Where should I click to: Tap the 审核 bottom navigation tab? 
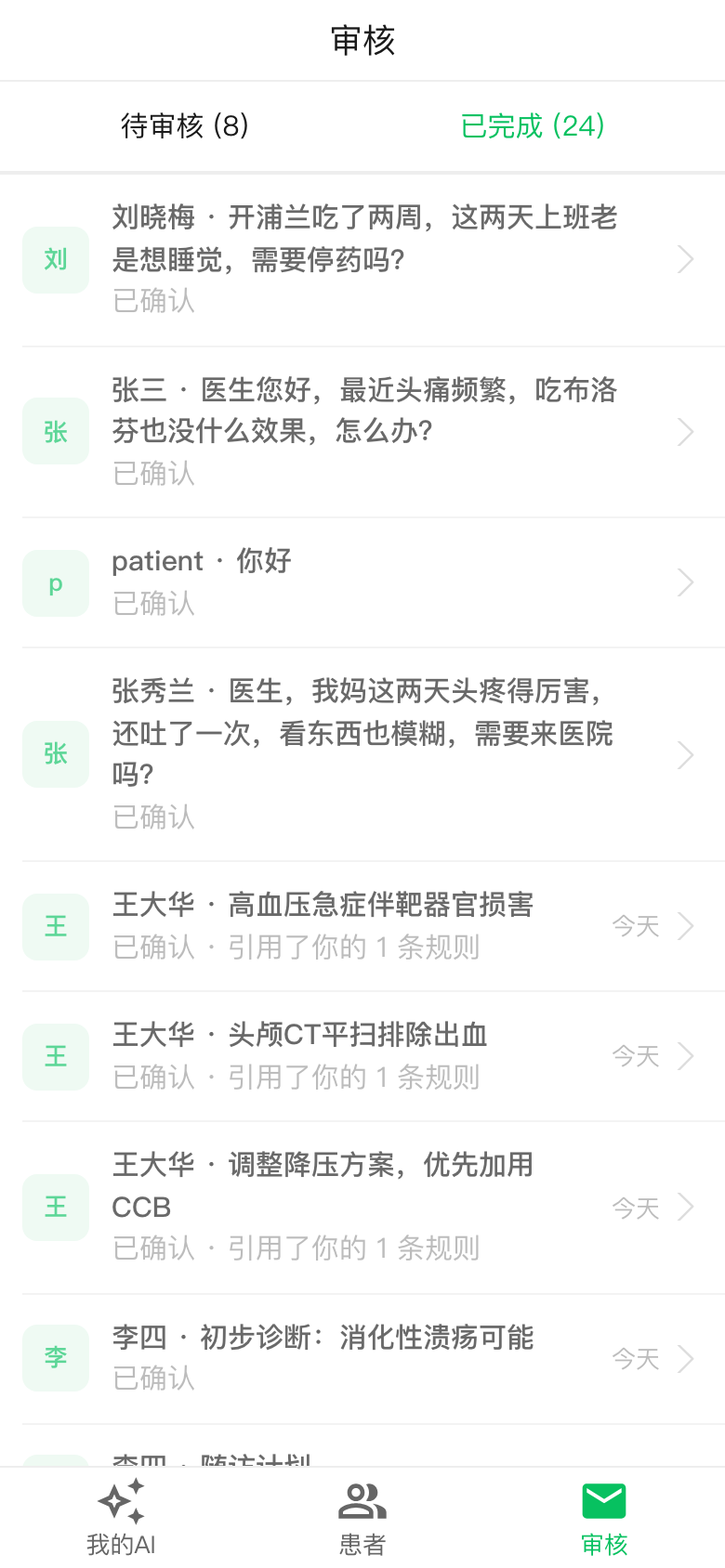[x=604, y=1516]
